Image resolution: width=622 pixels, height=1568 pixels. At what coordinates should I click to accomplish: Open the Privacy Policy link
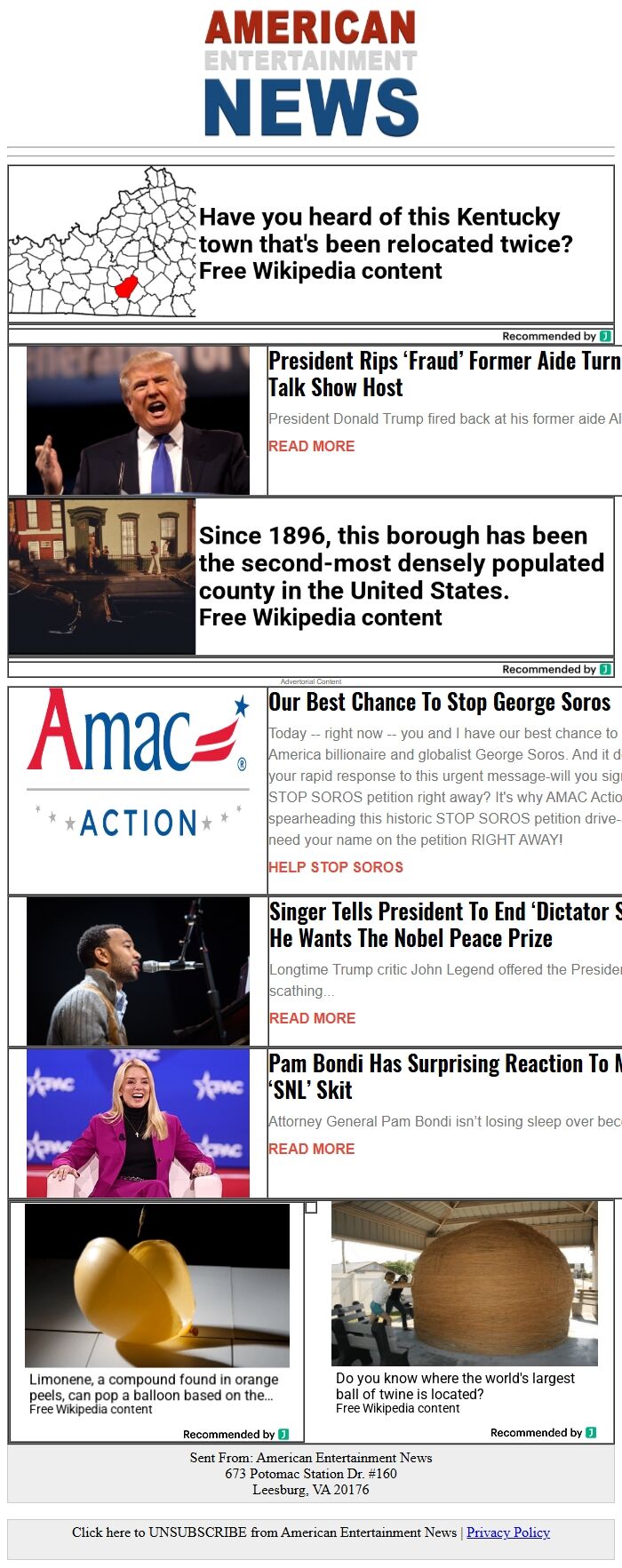508,1532
